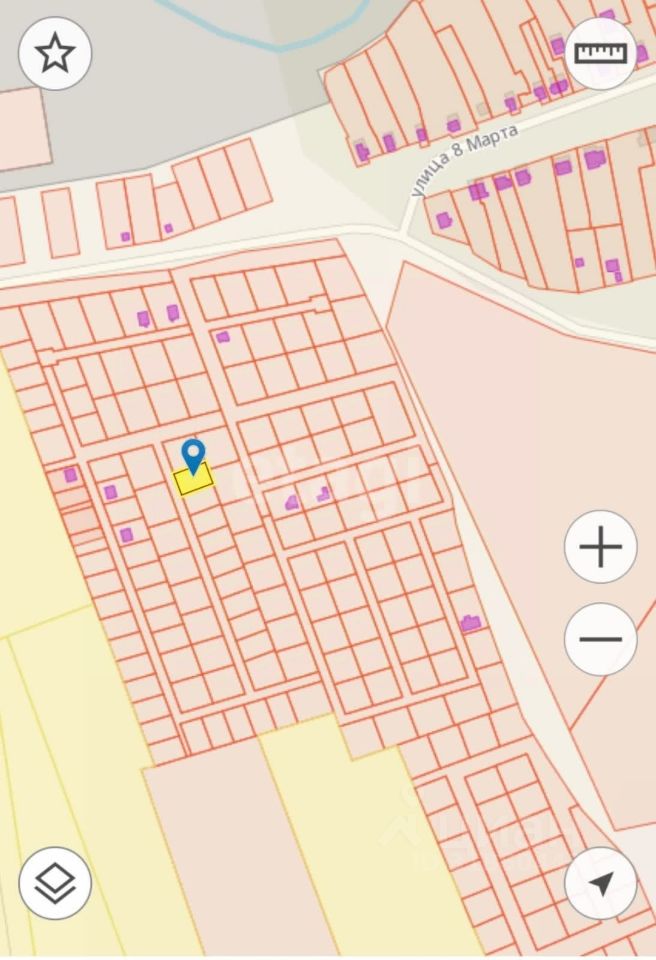Zoom in with the plus button
Image resolution: width=656 pixels, height=960 pixels.
click(x=600, y=547)
